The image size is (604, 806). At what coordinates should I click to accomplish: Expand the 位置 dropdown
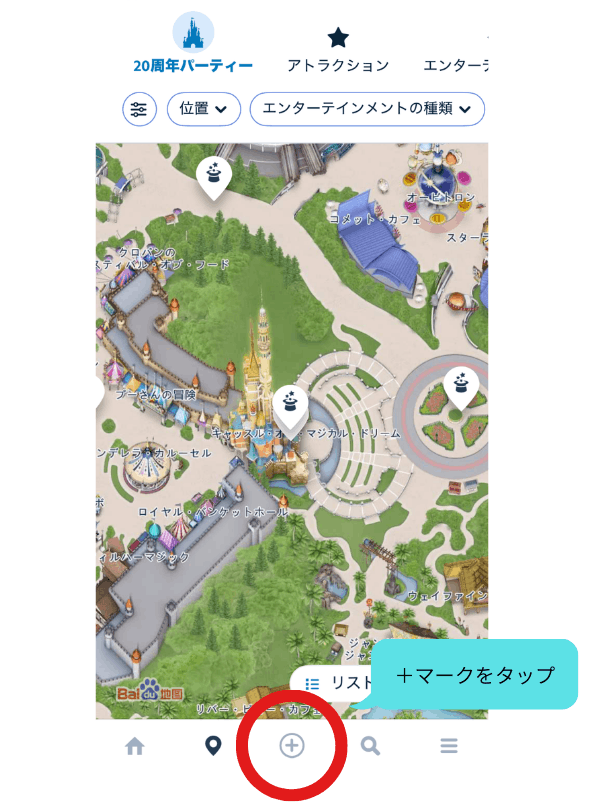point(204,109)
